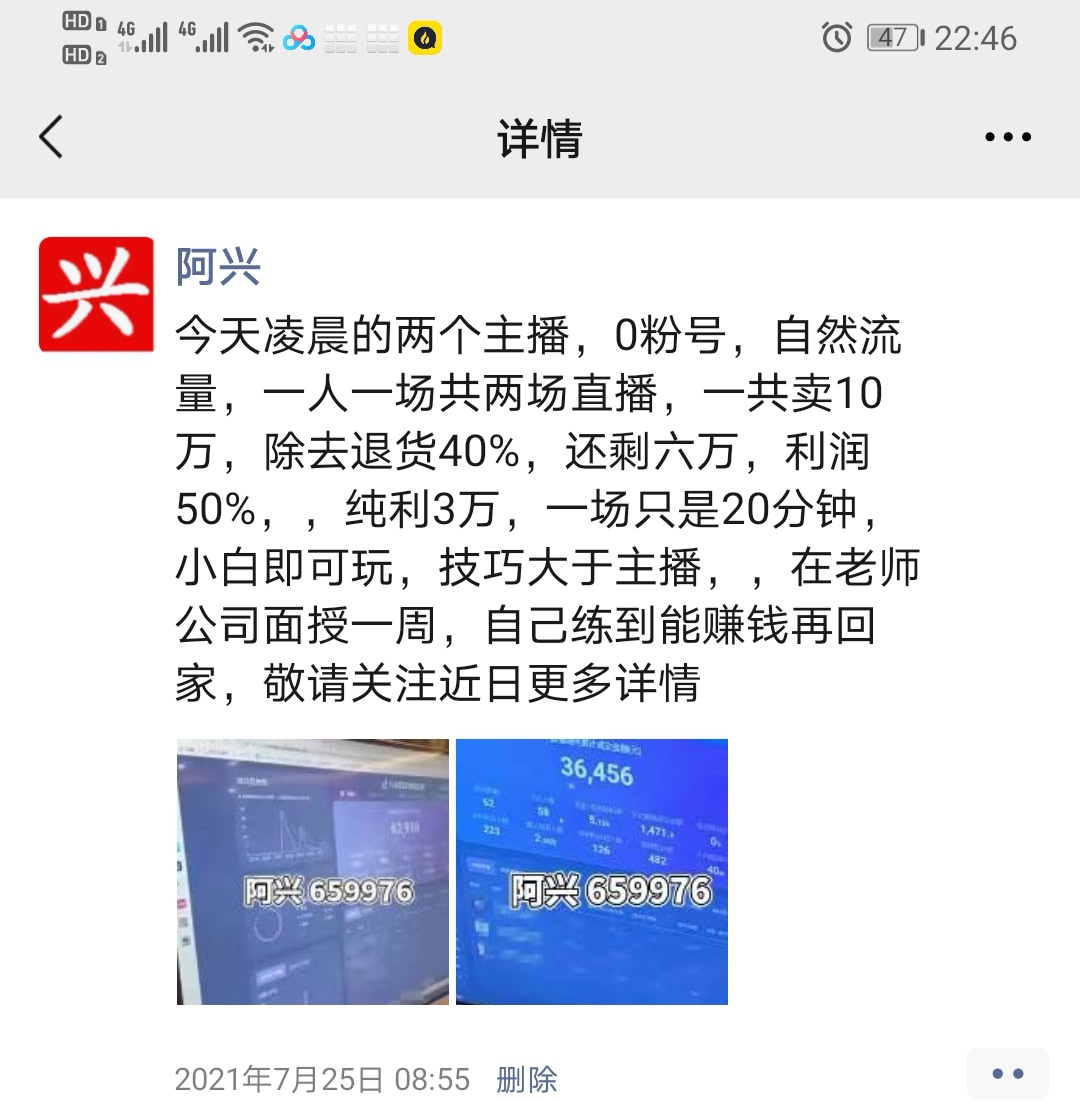Image resolution: width=1080 pixels, height=1102 pixels.
Task: Open the profile via the name 阿兴
Action: [x=218, y=267]
